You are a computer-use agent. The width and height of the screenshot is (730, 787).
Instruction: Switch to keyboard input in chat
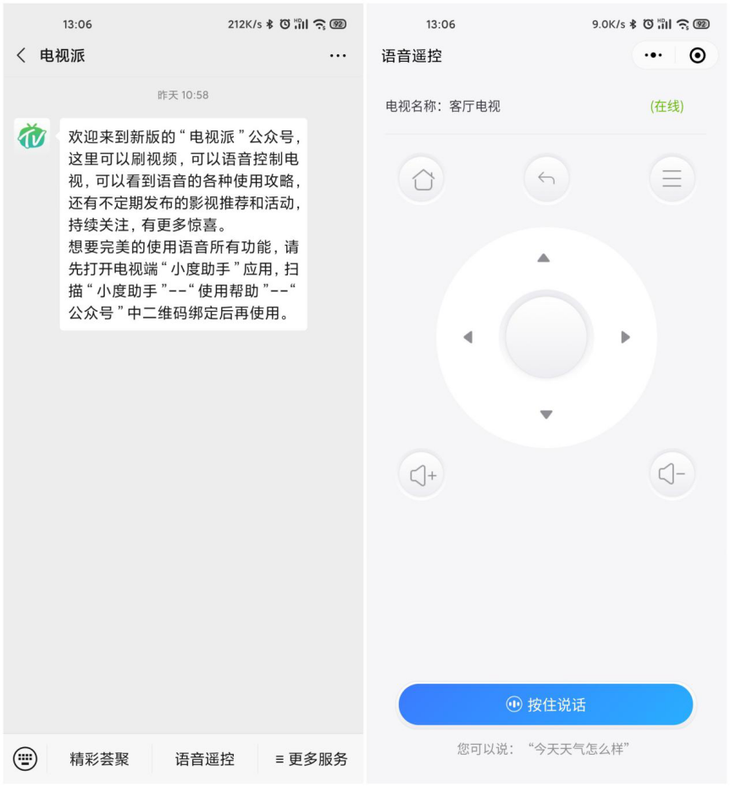pos(25,759)
